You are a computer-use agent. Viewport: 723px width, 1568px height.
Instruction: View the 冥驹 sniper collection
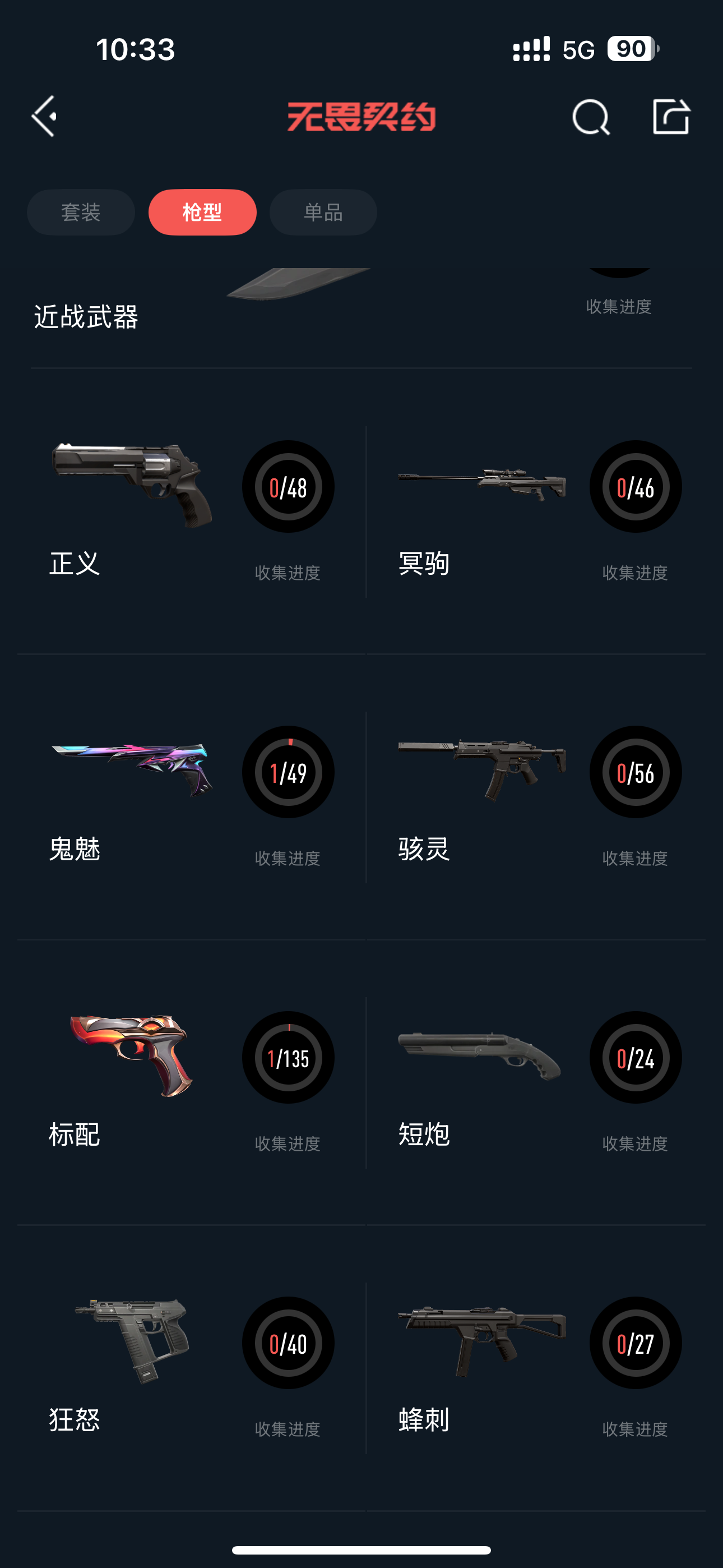pos(538,511)
